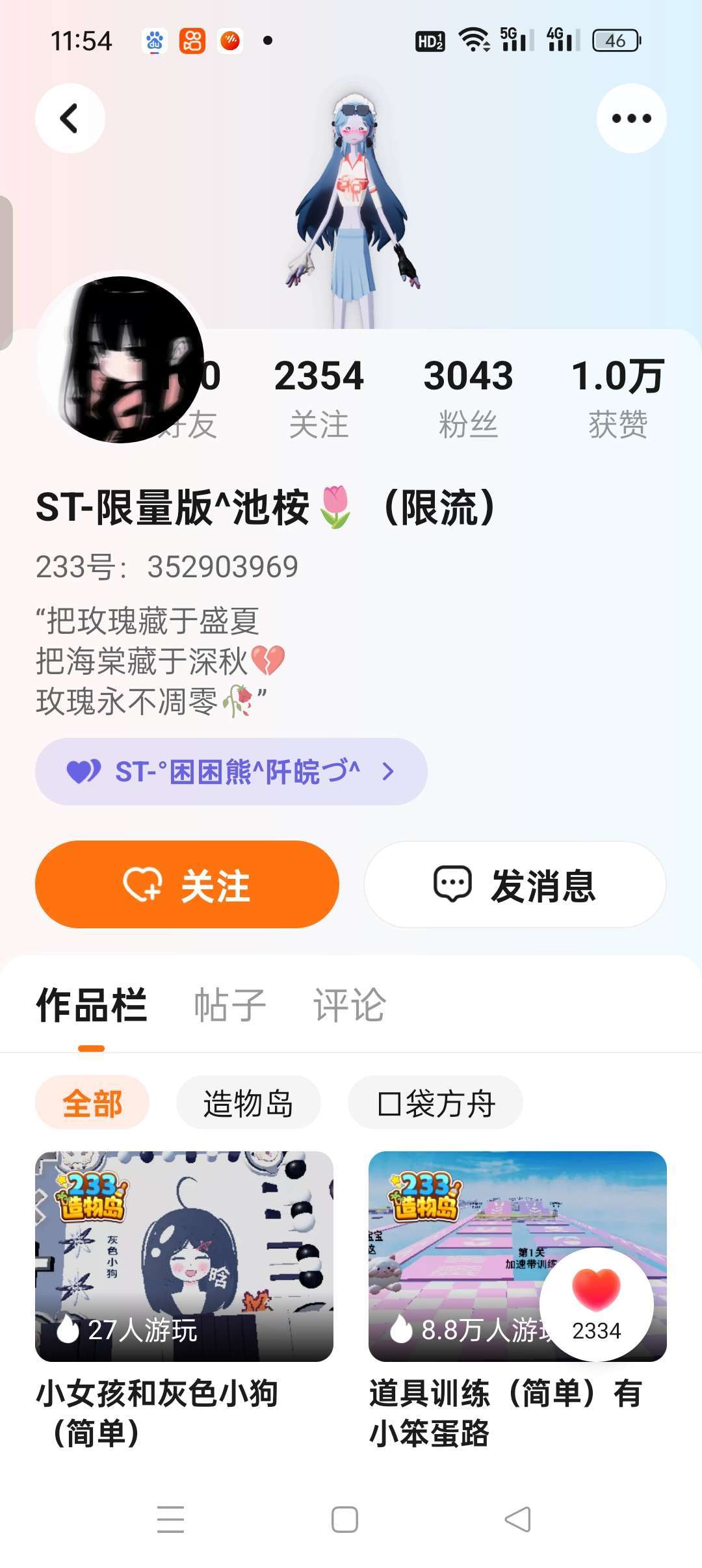This screenshot has height=1568, width=702.
Task: Select the 作品栏 tab
Action: tap(92, 1005)
